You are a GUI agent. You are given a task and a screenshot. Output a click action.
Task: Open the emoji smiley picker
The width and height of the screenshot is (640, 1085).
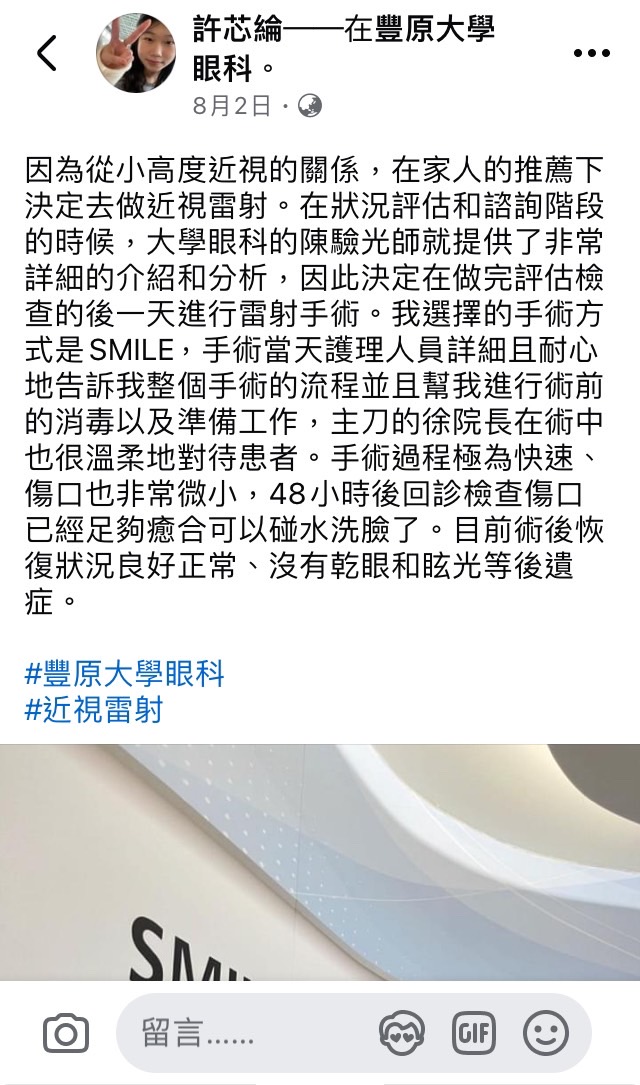[x=546, y=1033]
